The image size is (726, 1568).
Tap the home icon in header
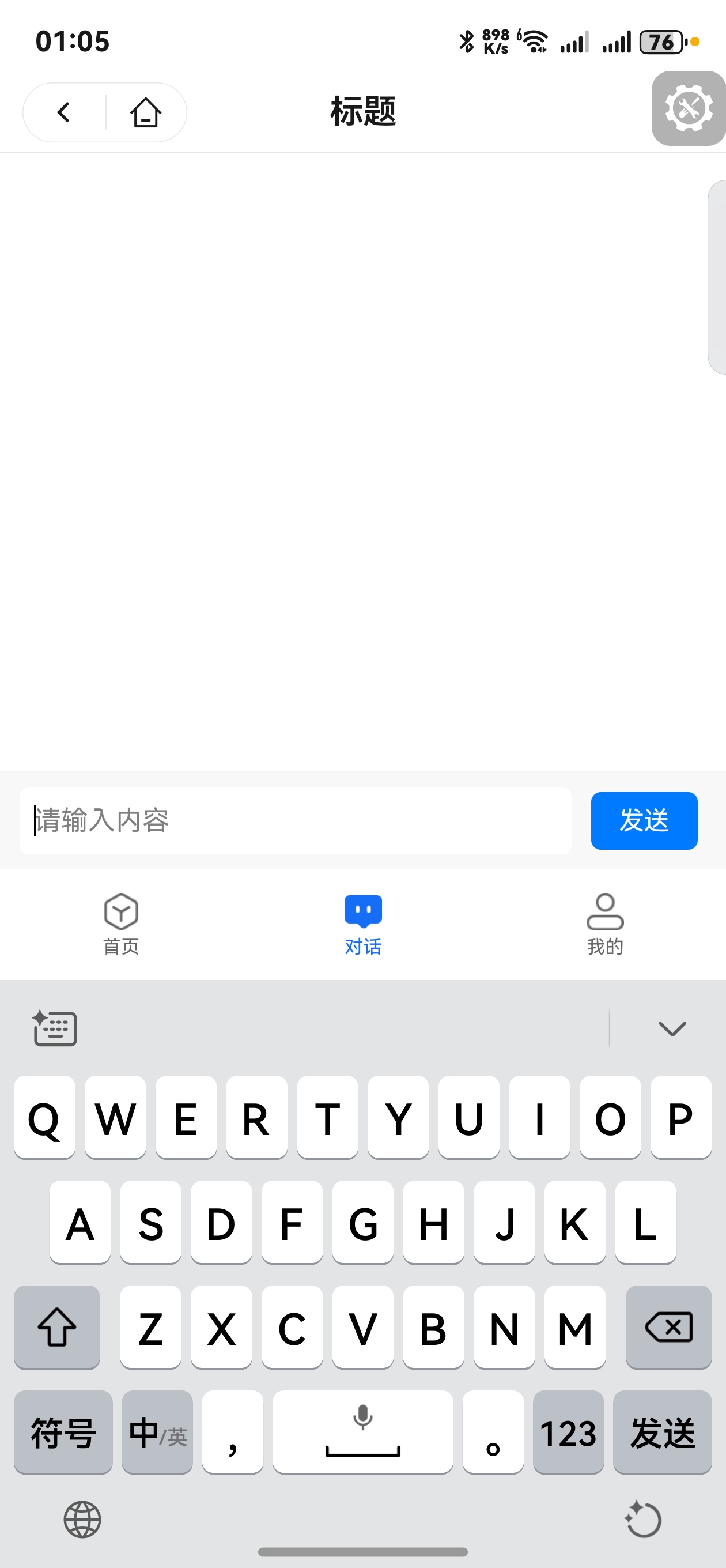(x=145, y=112)
